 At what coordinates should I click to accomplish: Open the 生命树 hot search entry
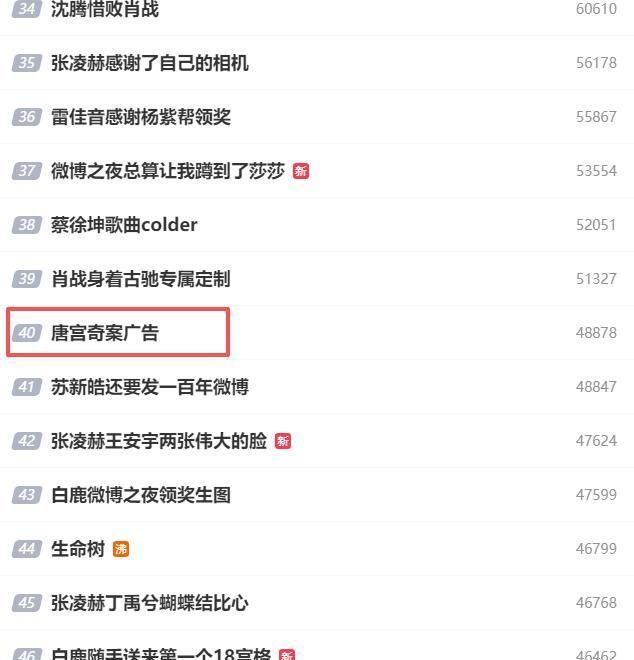tap(78, 549)
